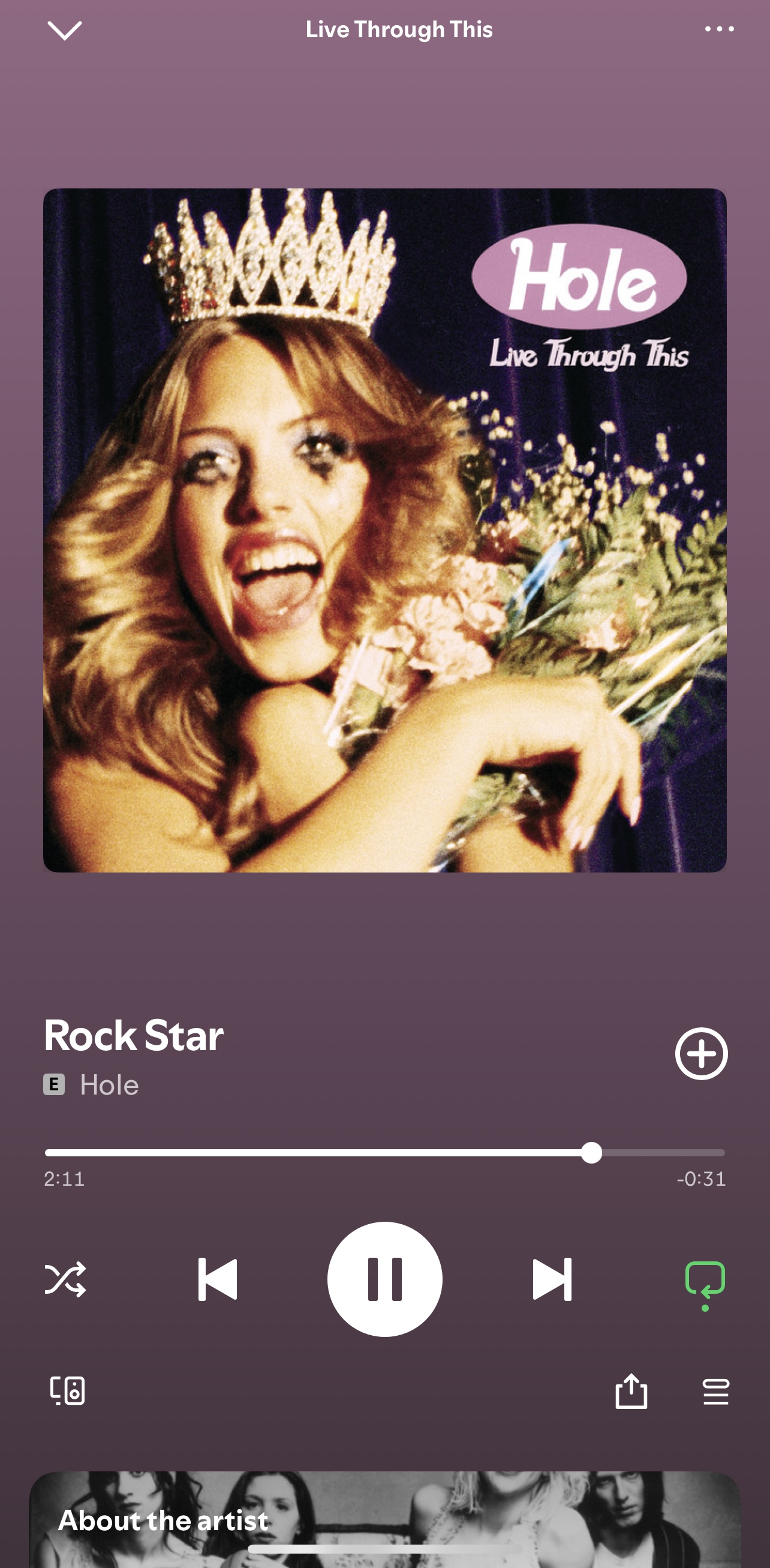Open the About the artist card

click(x=384, y=1519)
